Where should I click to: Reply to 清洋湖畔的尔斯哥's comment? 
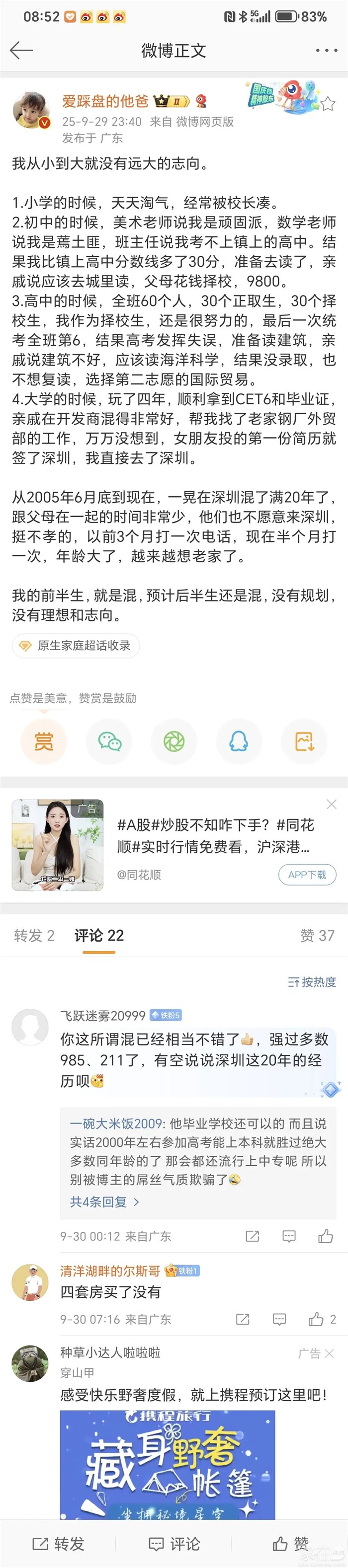tap(279, 1319)
